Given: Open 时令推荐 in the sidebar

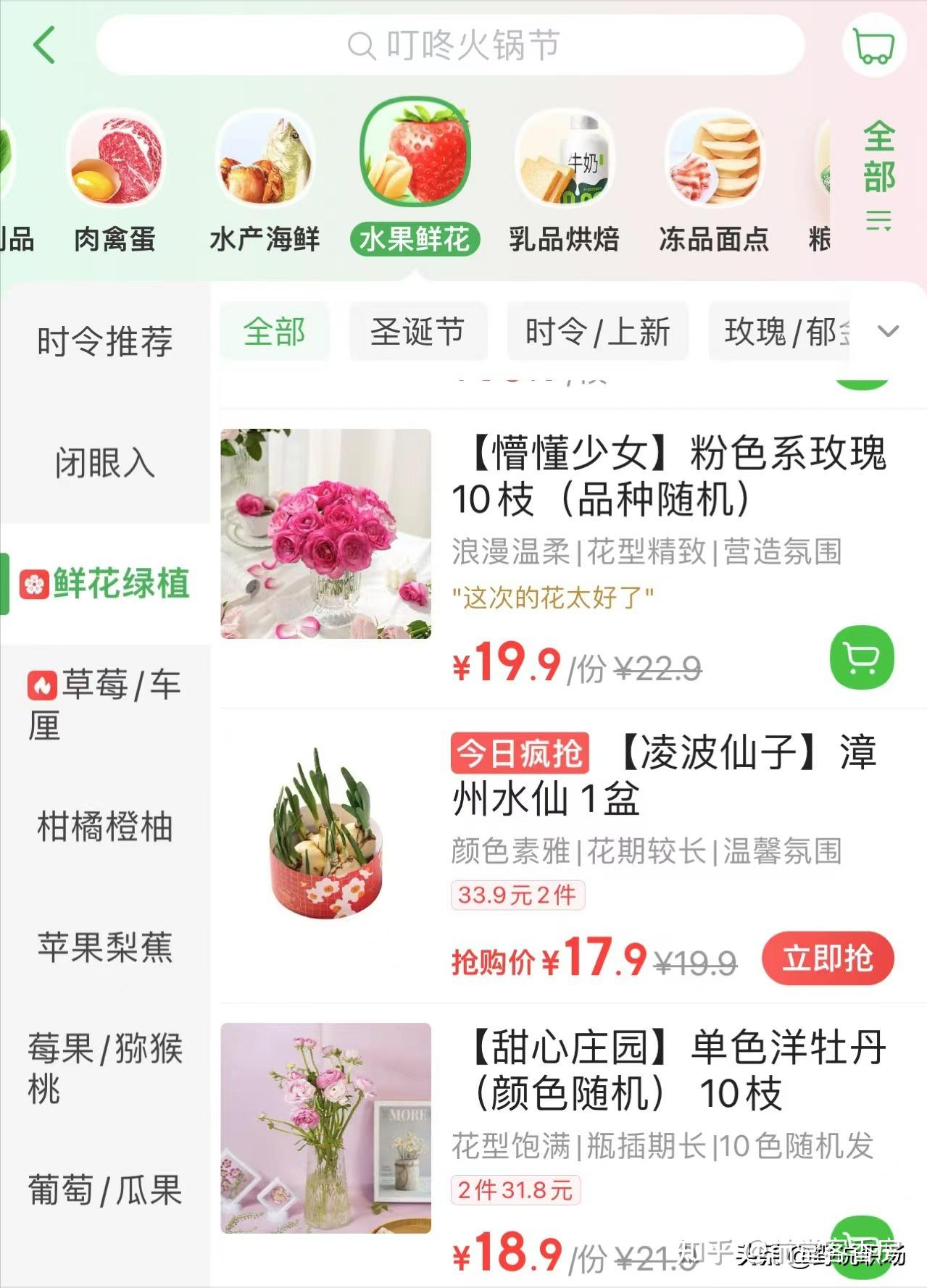Looking at the screenshot, I should coord(105,341).
